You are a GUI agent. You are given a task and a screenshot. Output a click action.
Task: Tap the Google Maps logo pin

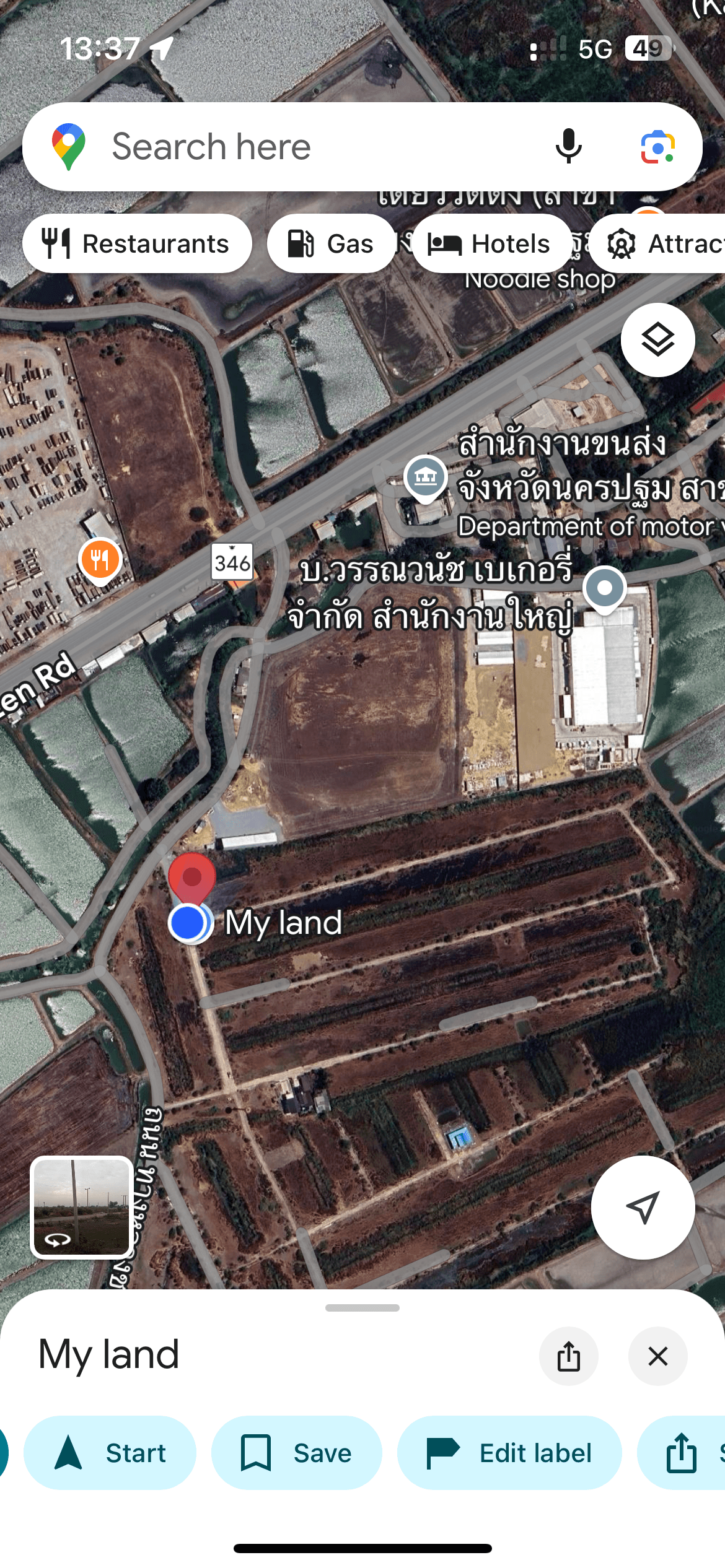click(68, 146)
